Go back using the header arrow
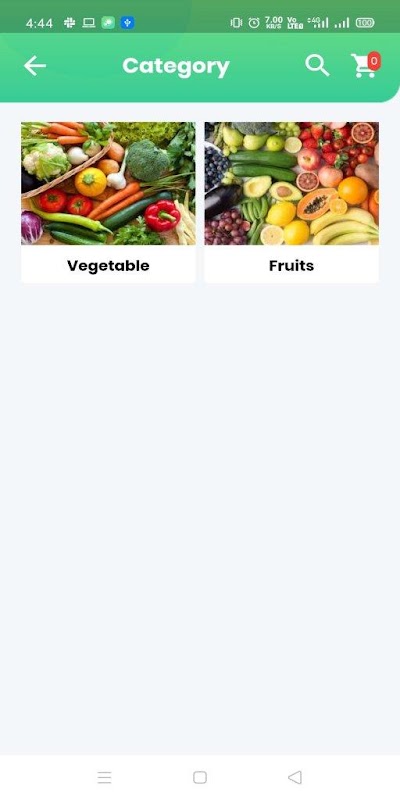The image size is (400, 800). click(35, 66)
